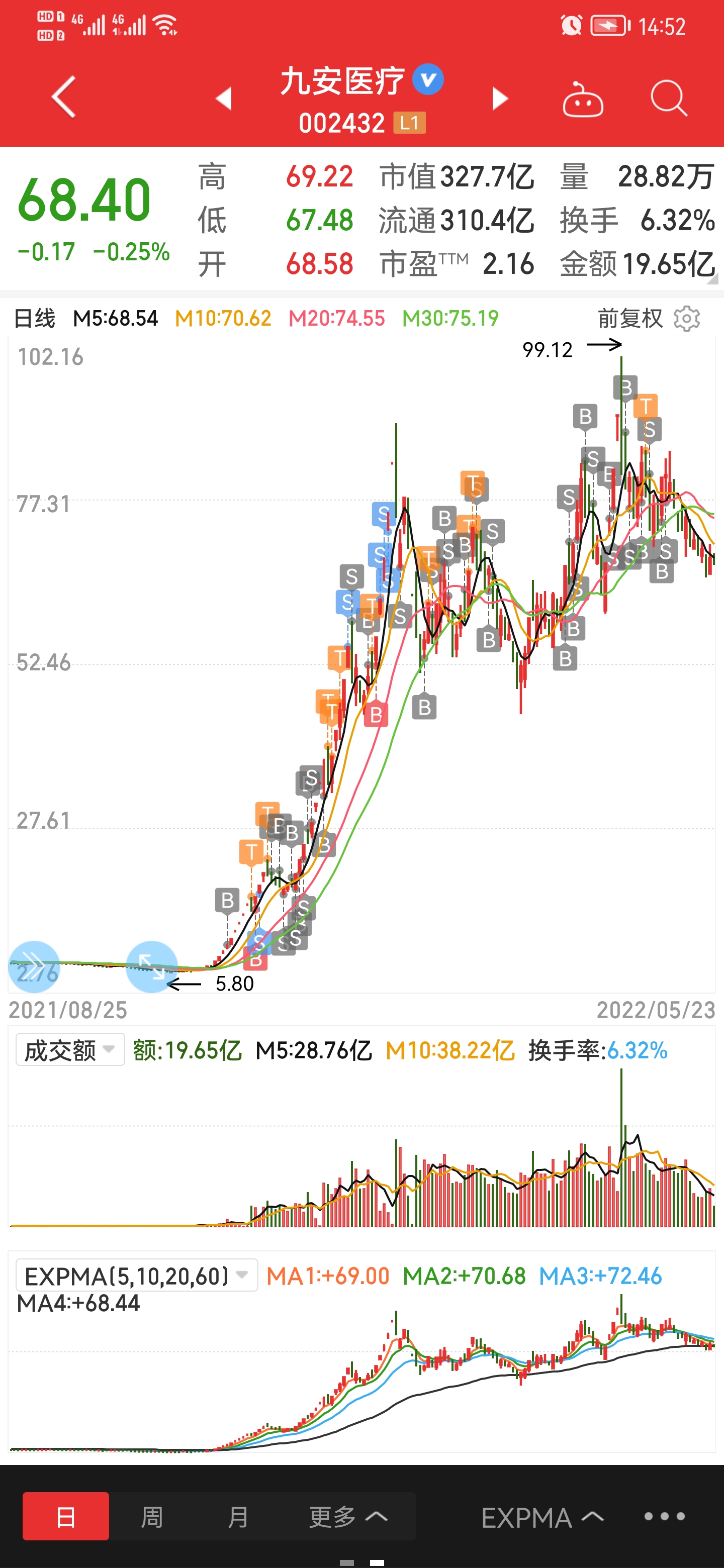Open the robot assistant icon

[x=583, y=99]
